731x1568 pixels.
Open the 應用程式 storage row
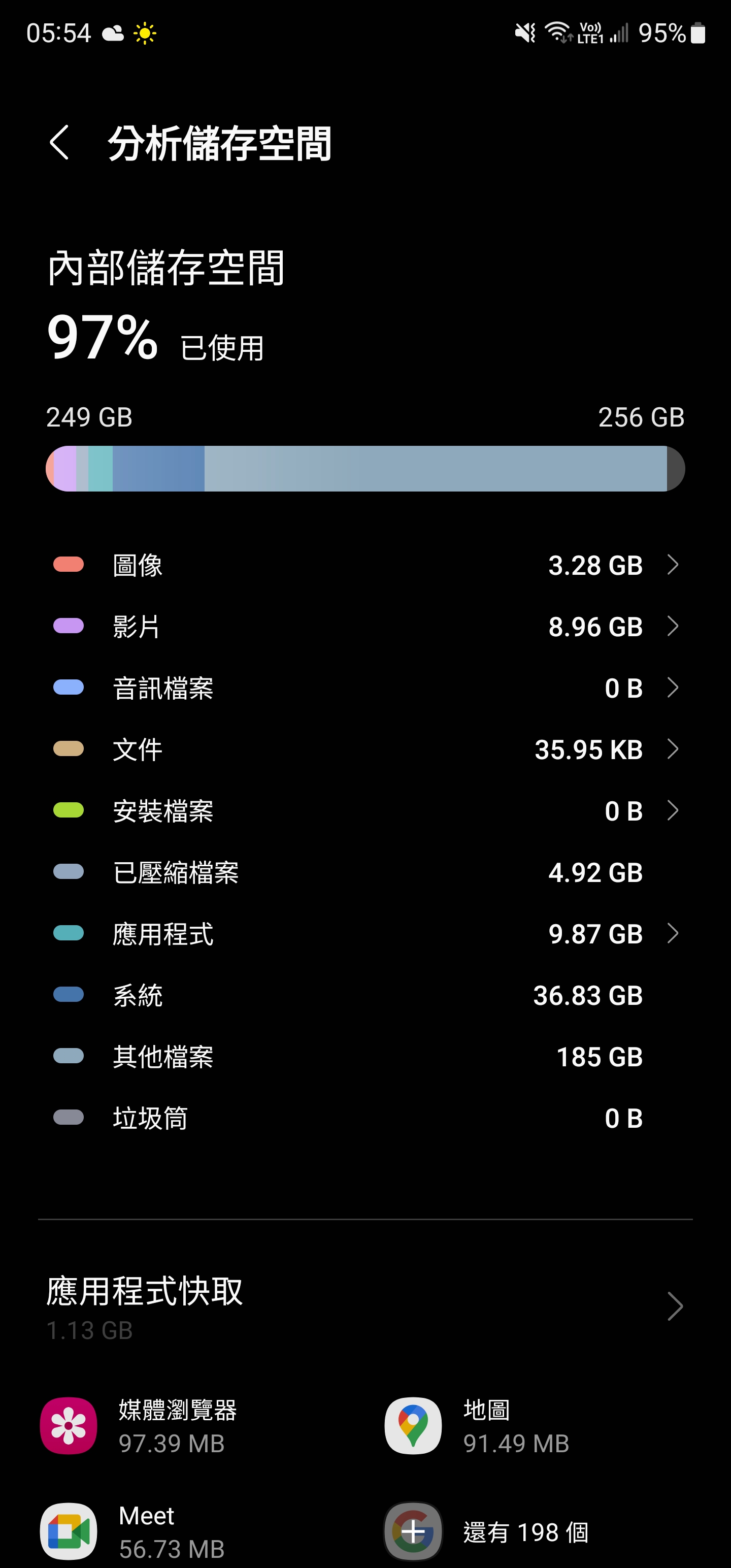(x=365, y=934)
